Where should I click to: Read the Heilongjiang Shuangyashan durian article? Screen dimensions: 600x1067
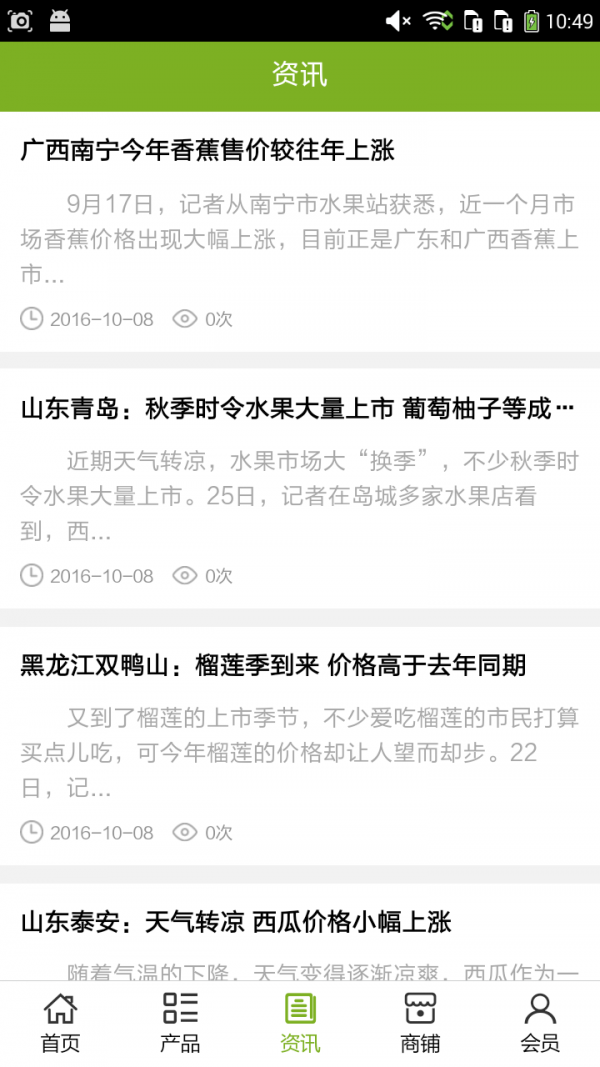(x=273, y=665)
